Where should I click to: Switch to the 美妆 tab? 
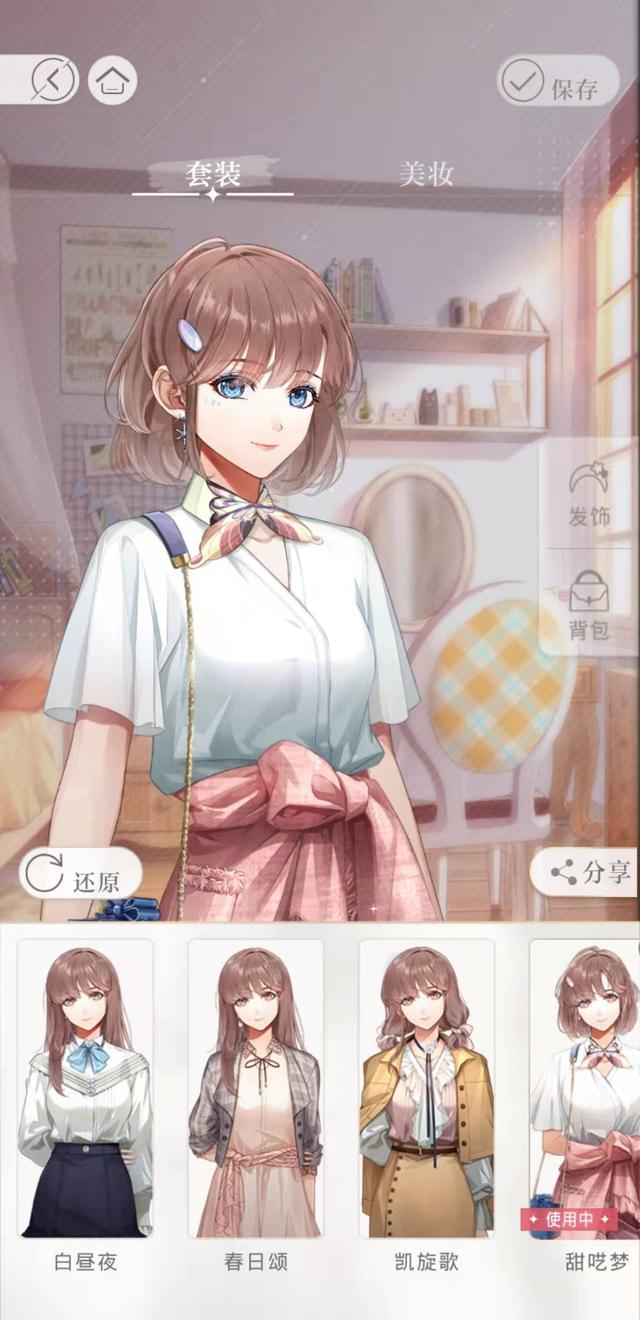pos(426,174)
